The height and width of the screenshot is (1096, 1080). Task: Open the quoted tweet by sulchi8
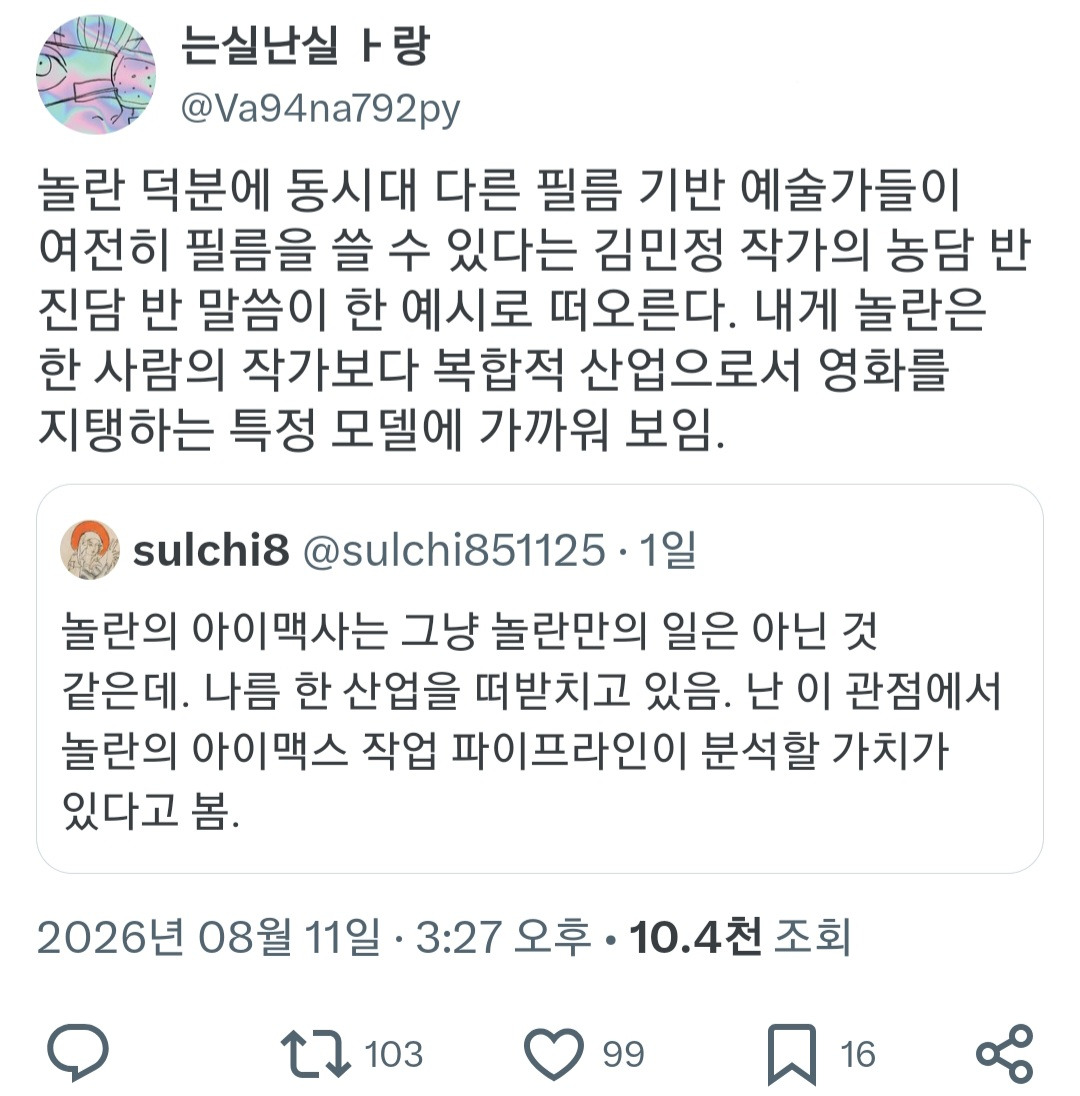pos(540,679)
